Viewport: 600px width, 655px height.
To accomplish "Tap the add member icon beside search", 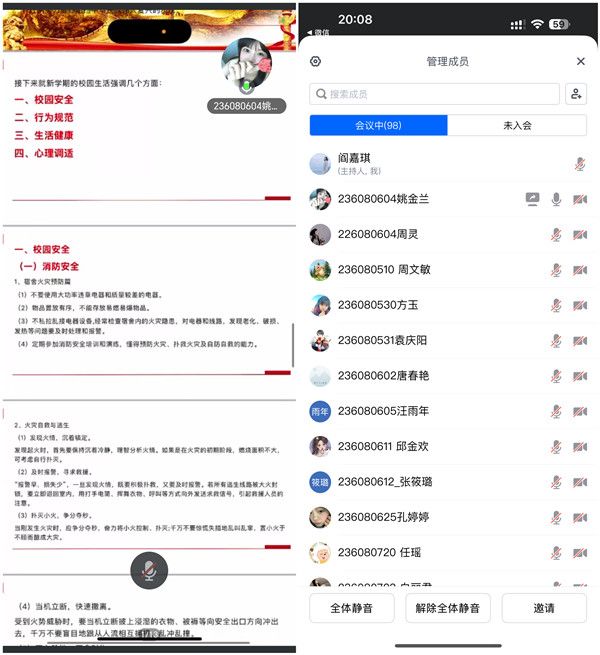I will (x=575, y=94).
